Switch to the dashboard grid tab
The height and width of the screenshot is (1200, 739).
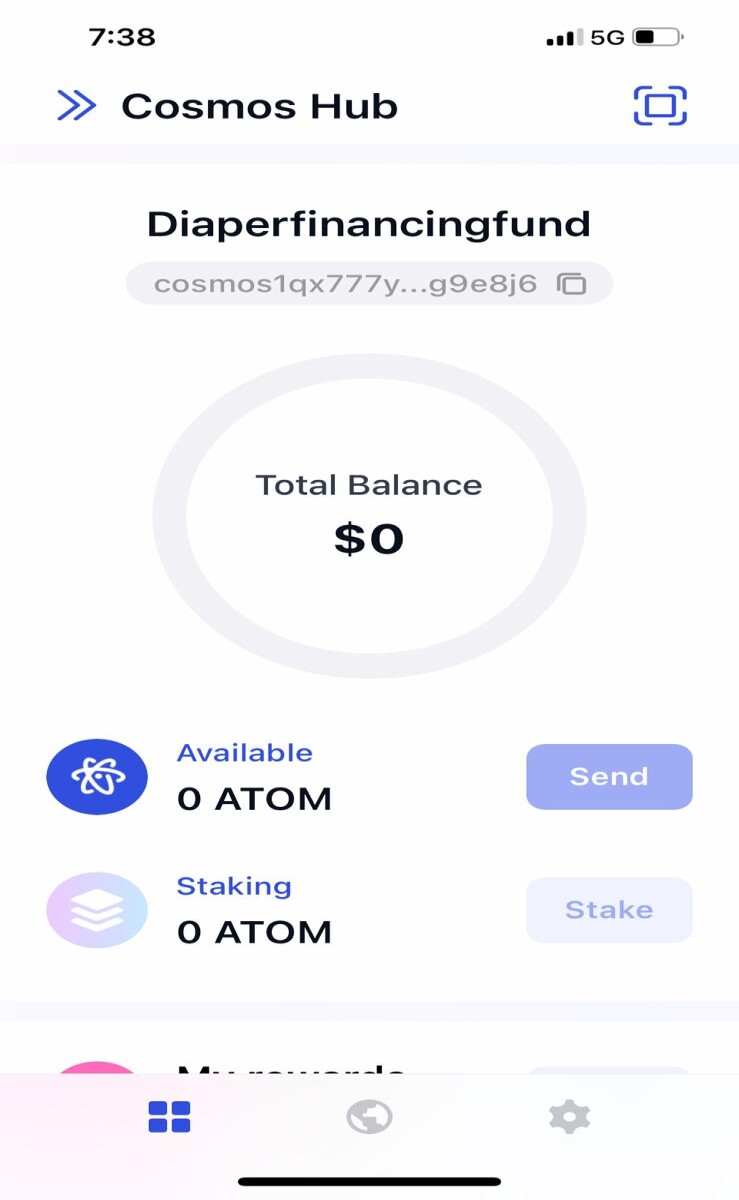click(x=169, y=1116)
